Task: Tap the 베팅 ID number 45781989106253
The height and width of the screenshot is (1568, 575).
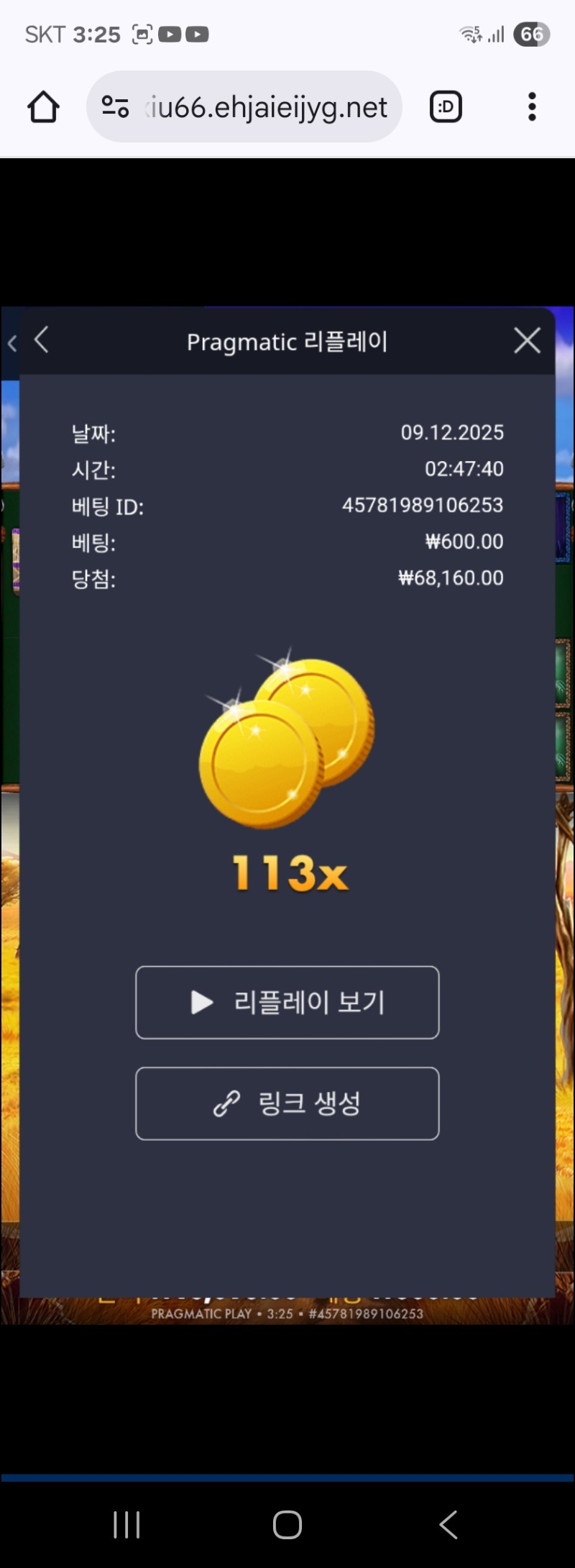Action: point(423,506)
